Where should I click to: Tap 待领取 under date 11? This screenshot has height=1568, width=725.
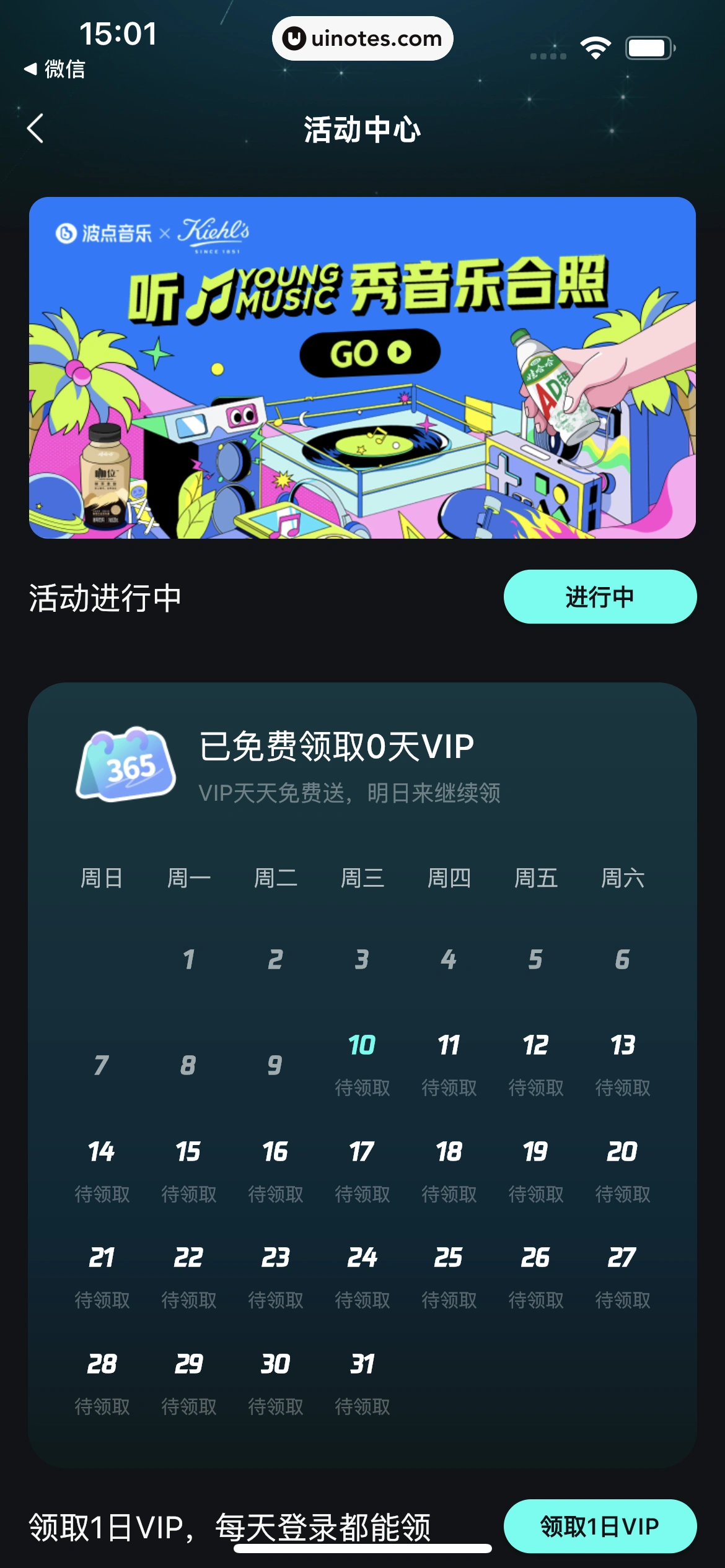449,1088
